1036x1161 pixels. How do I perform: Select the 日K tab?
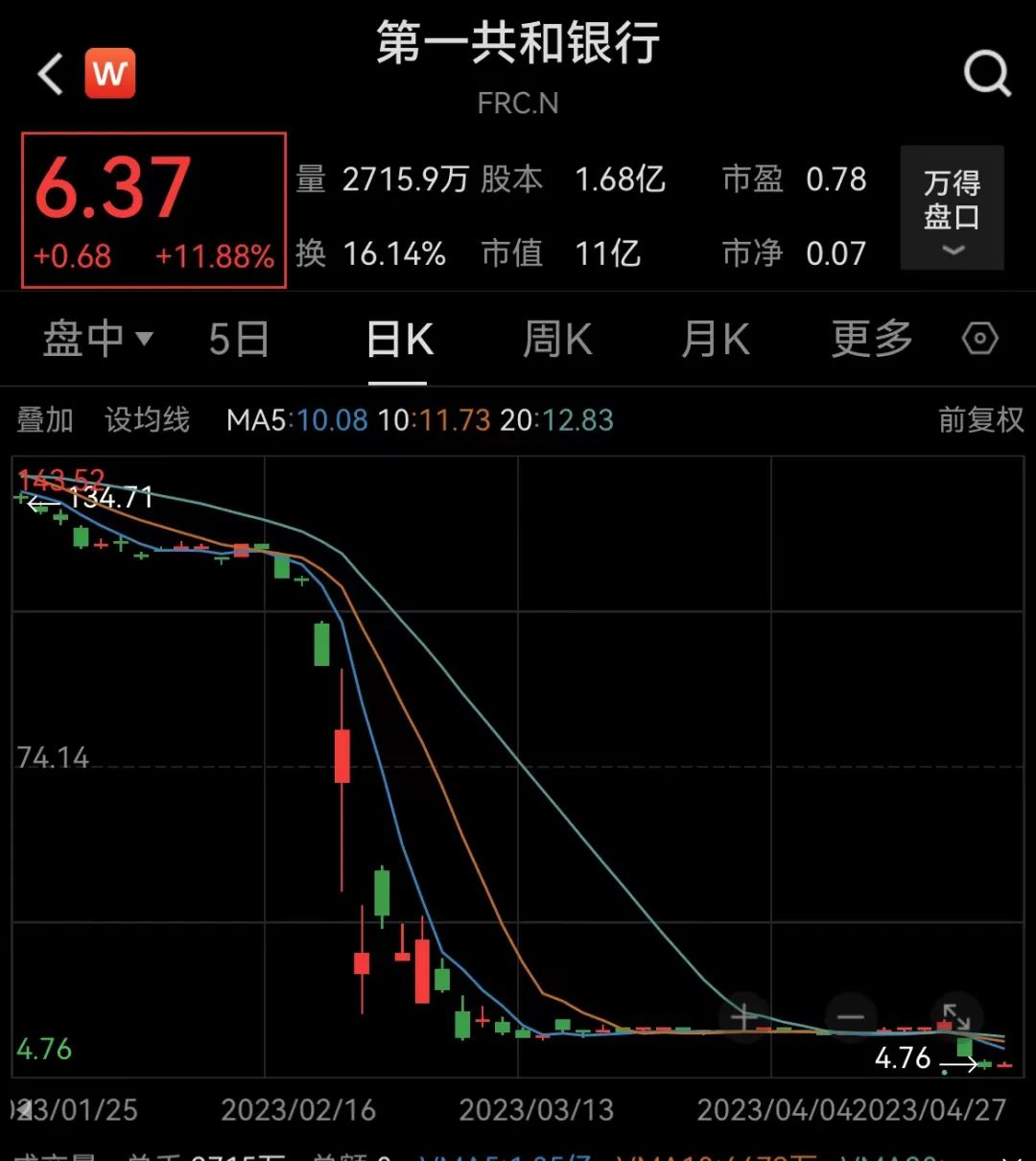(399, 340)
